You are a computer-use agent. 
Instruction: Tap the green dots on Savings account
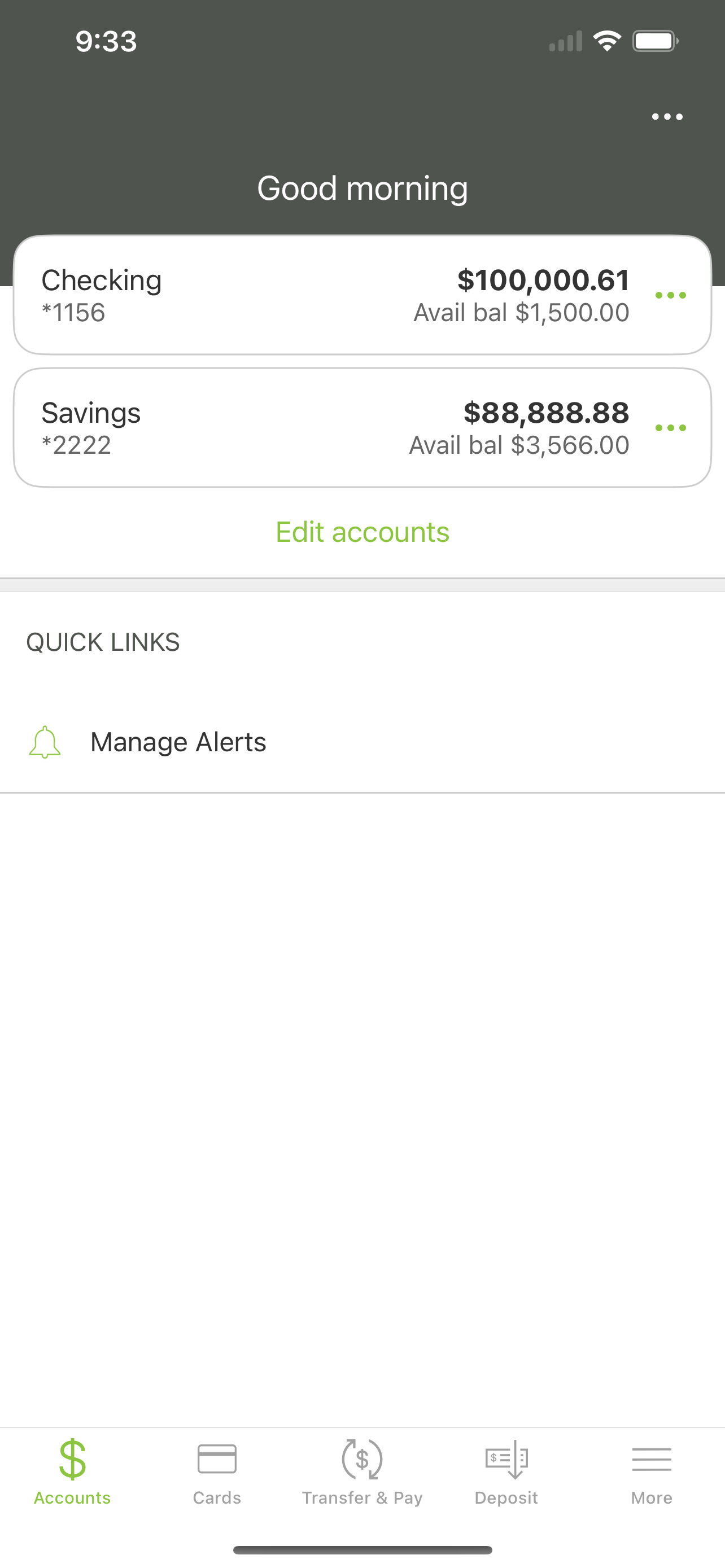[671, 428]
